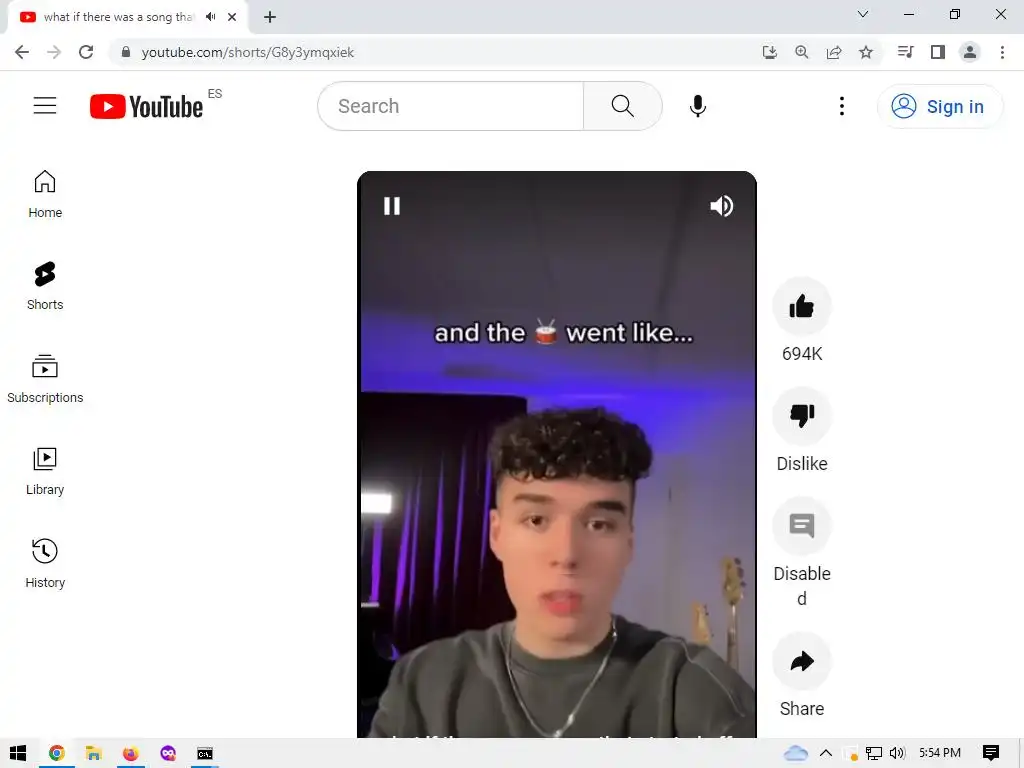Screen dimensions: 1024x768
Task: Search with your voice microphone
Action: point(698,106)
